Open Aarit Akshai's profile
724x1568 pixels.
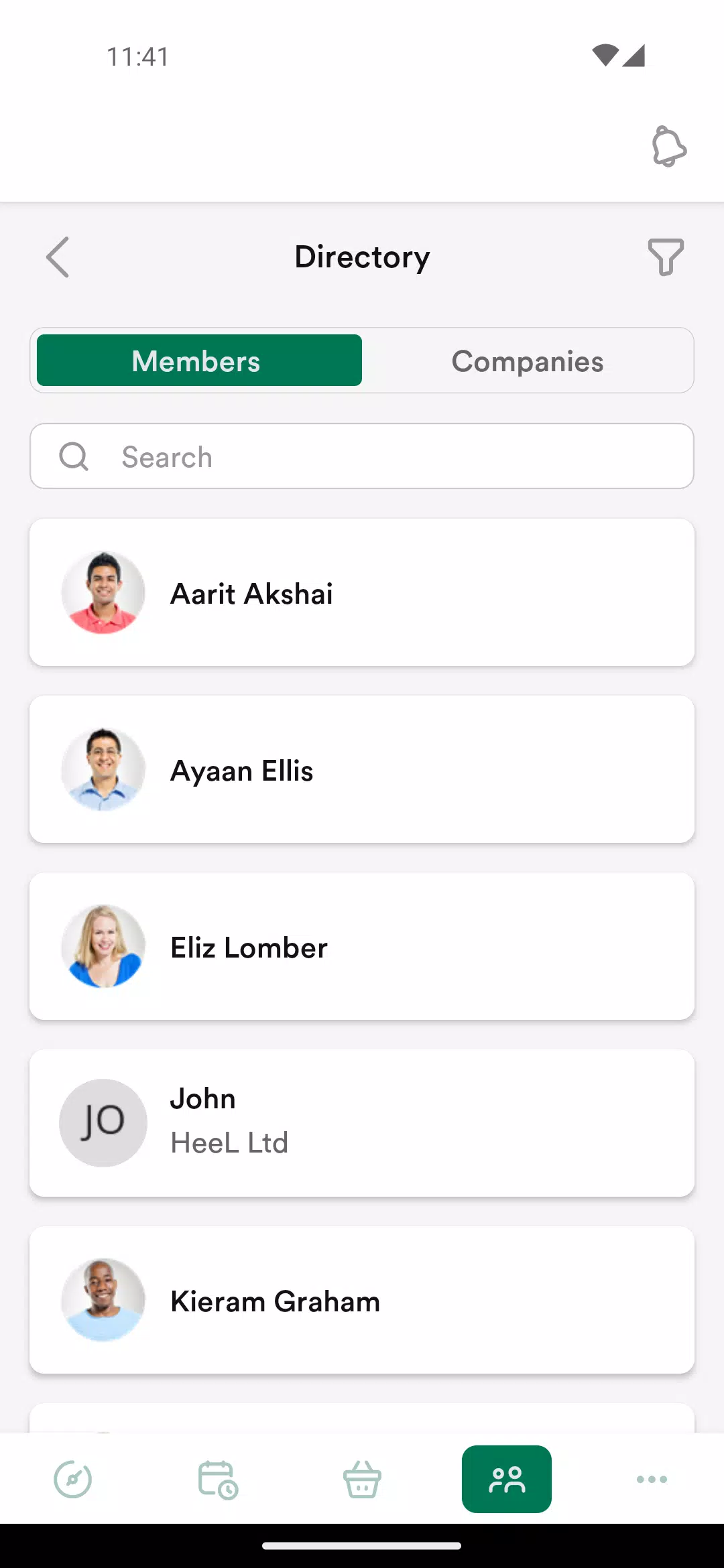pos(362,592)
